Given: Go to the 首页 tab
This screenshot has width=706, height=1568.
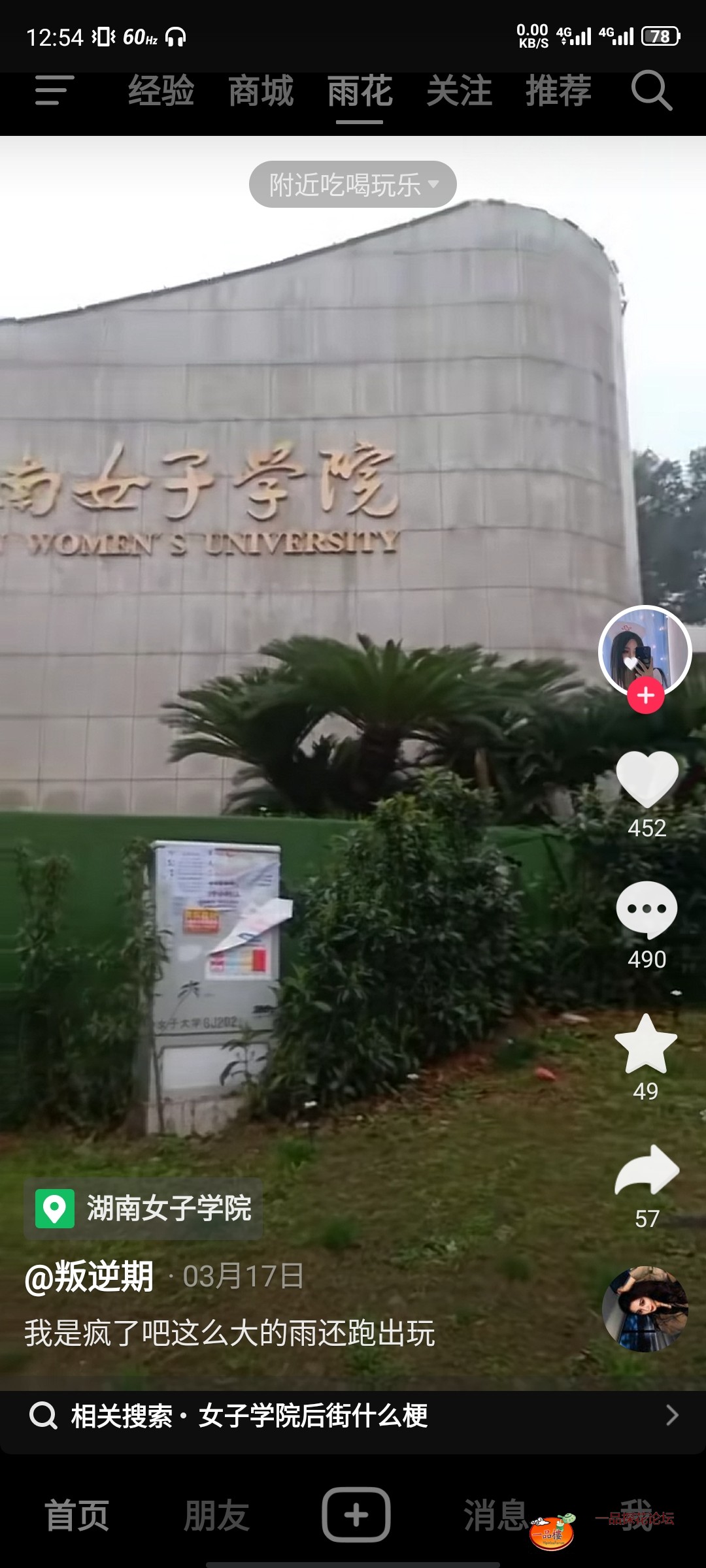Looking at the screenshot, I should [76, 1515].
